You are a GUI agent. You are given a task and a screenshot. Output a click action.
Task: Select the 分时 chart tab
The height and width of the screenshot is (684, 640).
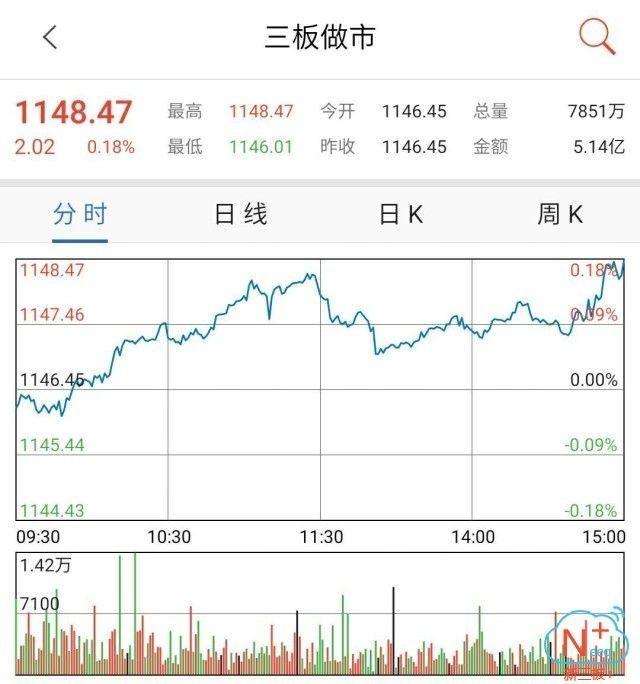[x=80, y=214]
